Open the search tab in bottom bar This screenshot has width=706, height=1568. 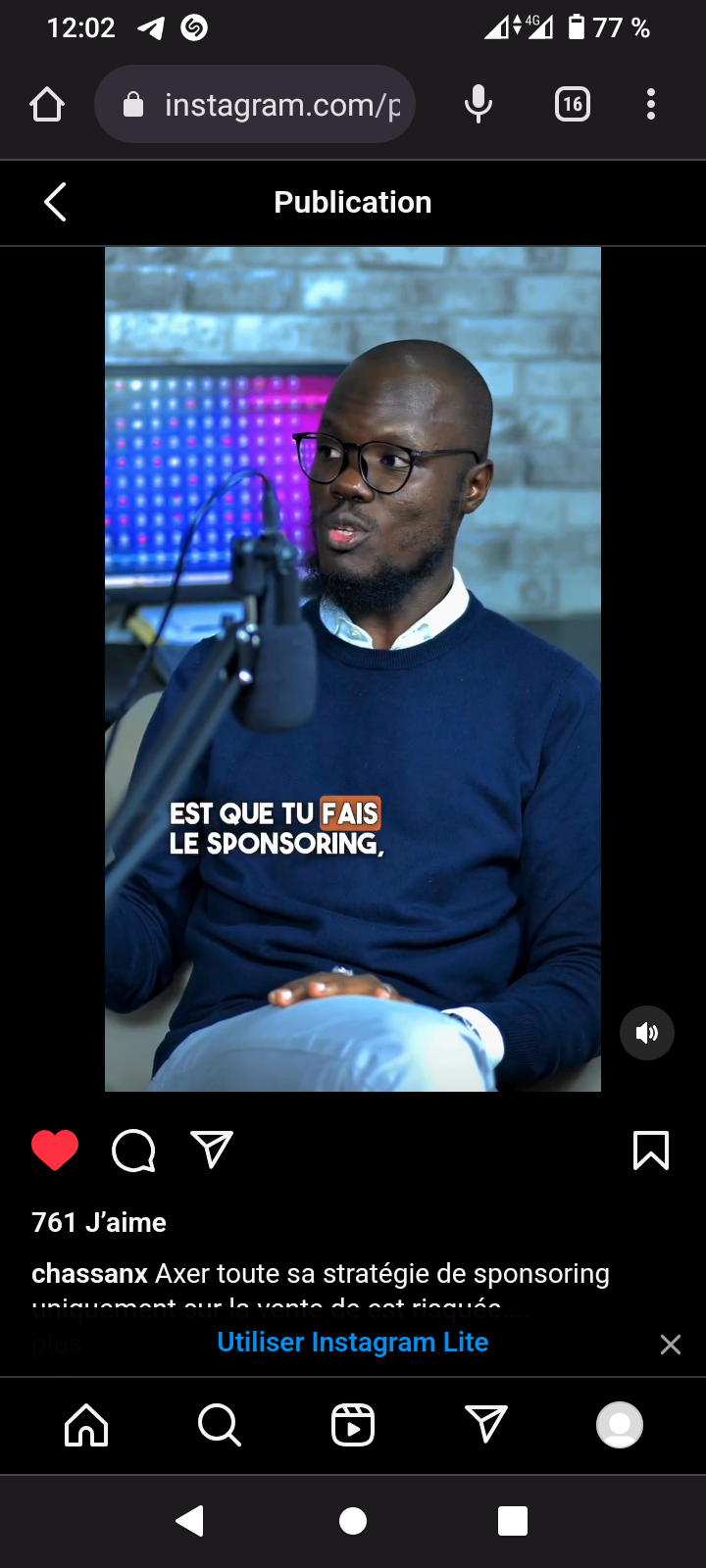[x=220, y=1425]
